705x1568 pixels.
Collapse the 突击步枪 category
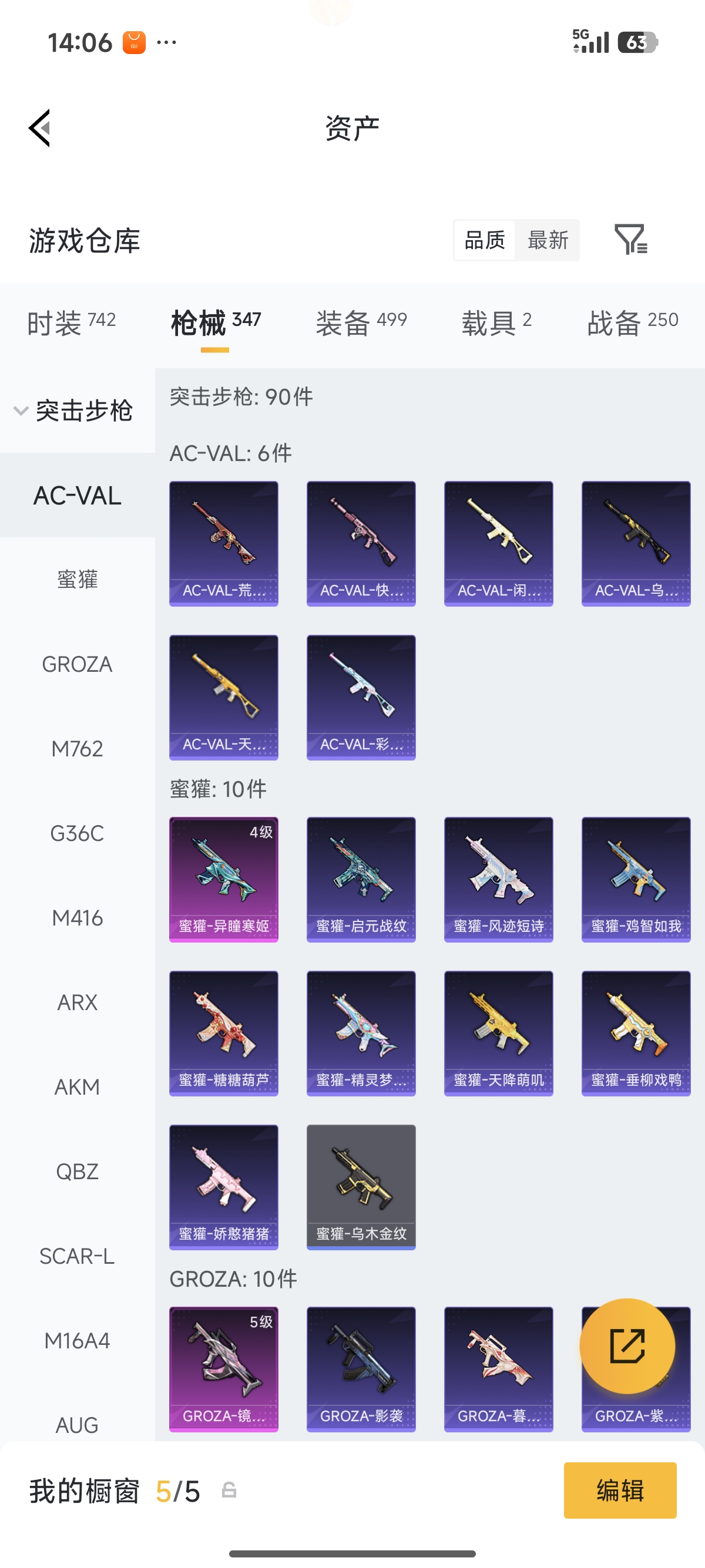point(73,410)
